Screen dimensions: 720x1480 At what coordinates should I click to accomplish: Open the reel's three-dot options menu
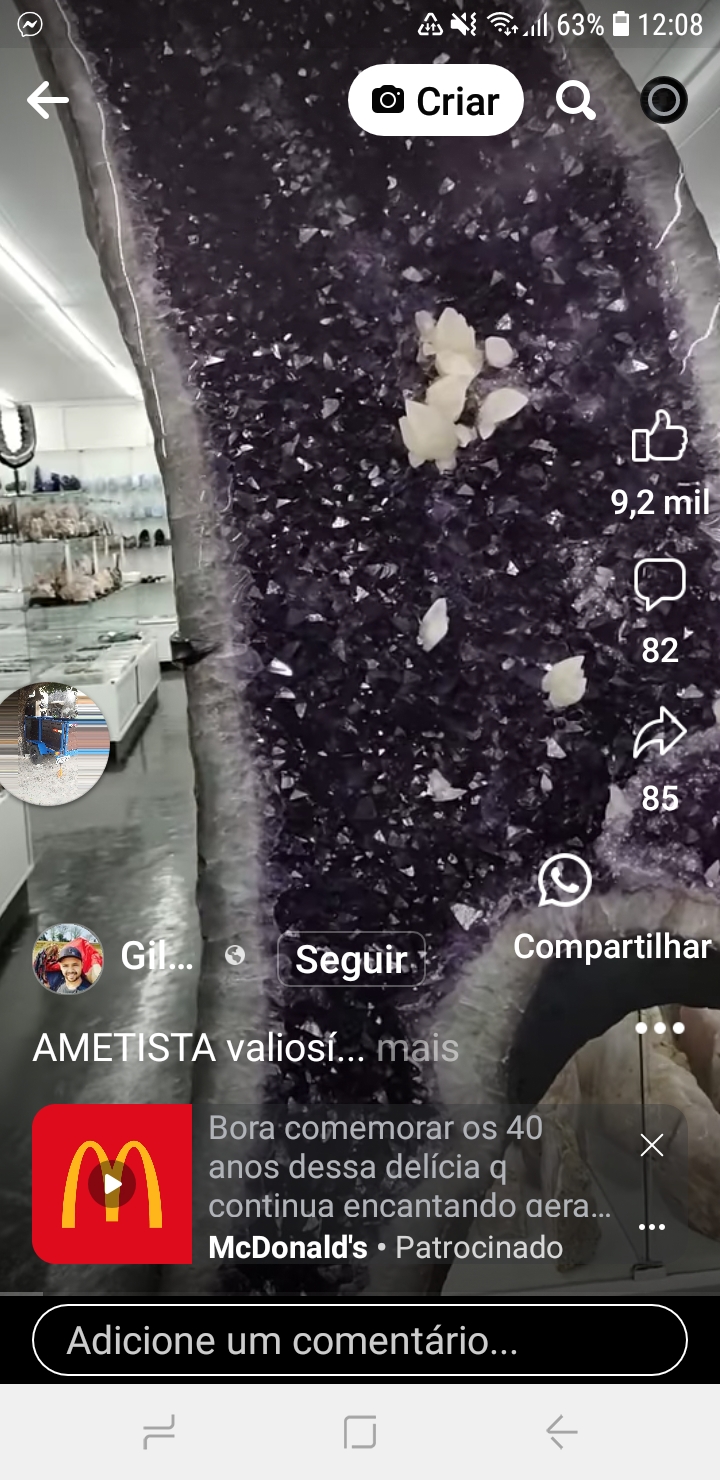click(660, 1028)
